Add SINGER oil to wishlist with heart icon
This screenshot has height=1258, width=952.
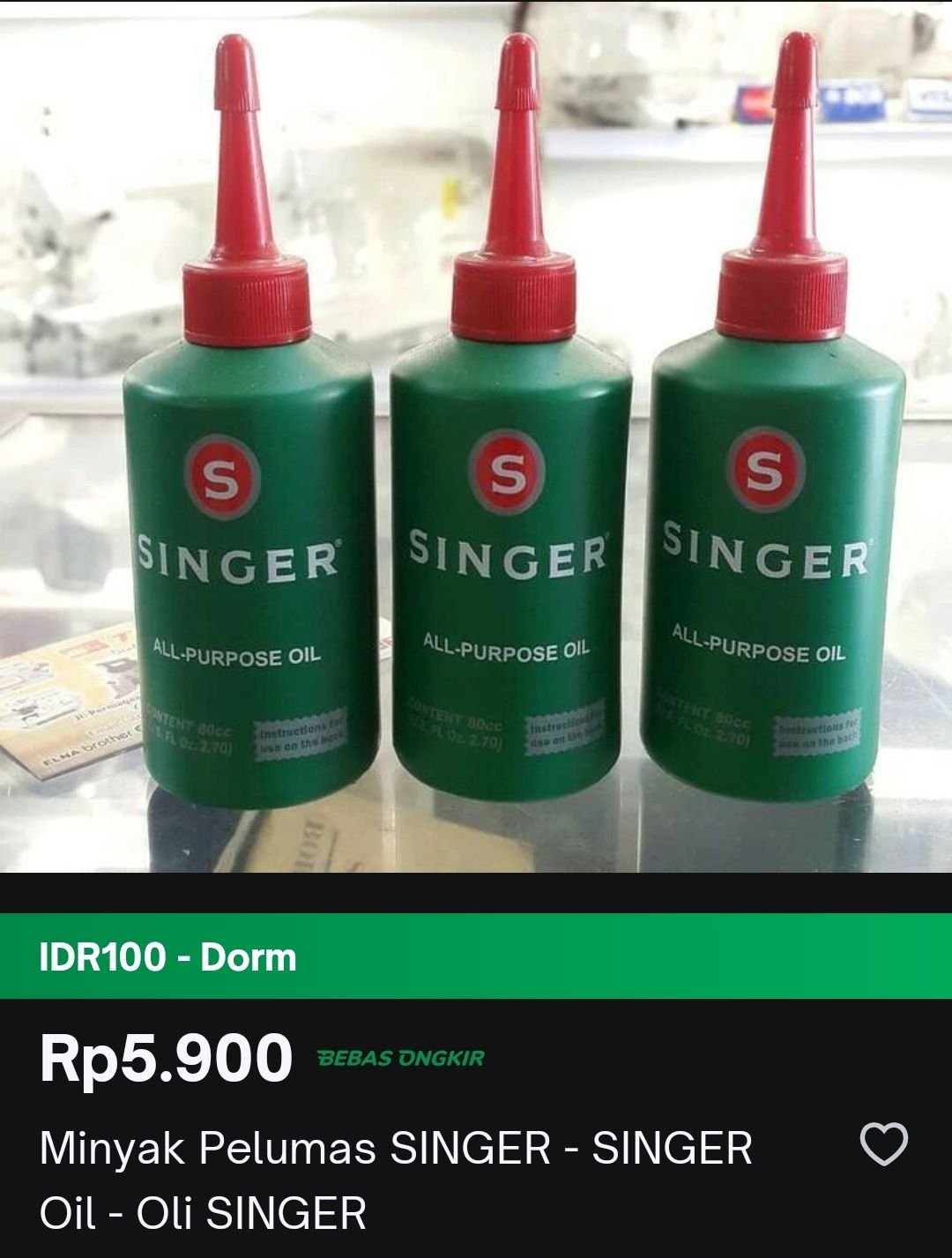[883, 1144]
